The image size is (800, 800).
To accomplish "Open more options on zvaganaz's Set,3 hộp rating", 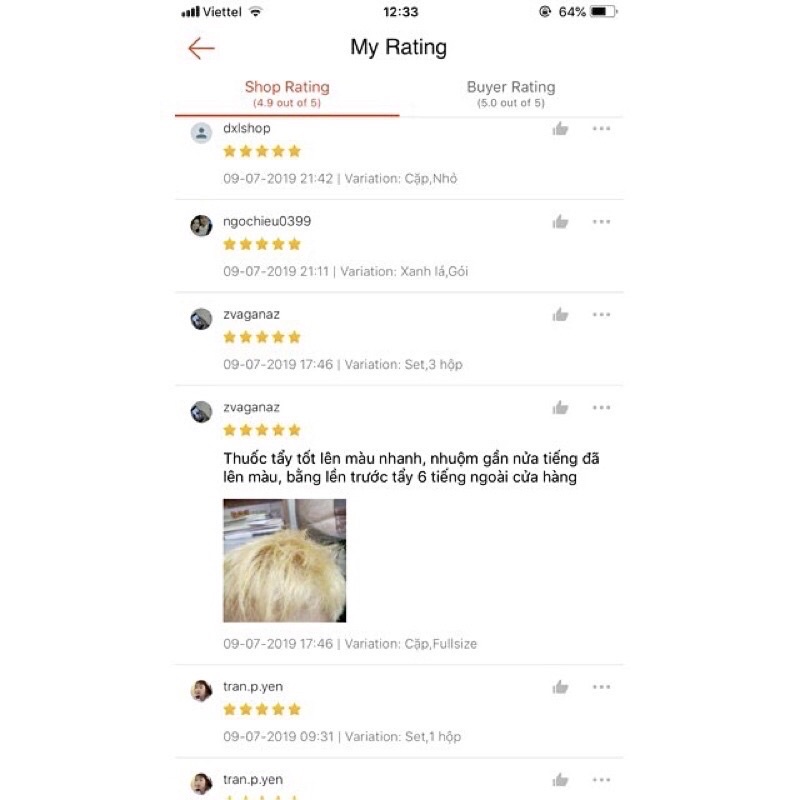I will pos(601,315).
